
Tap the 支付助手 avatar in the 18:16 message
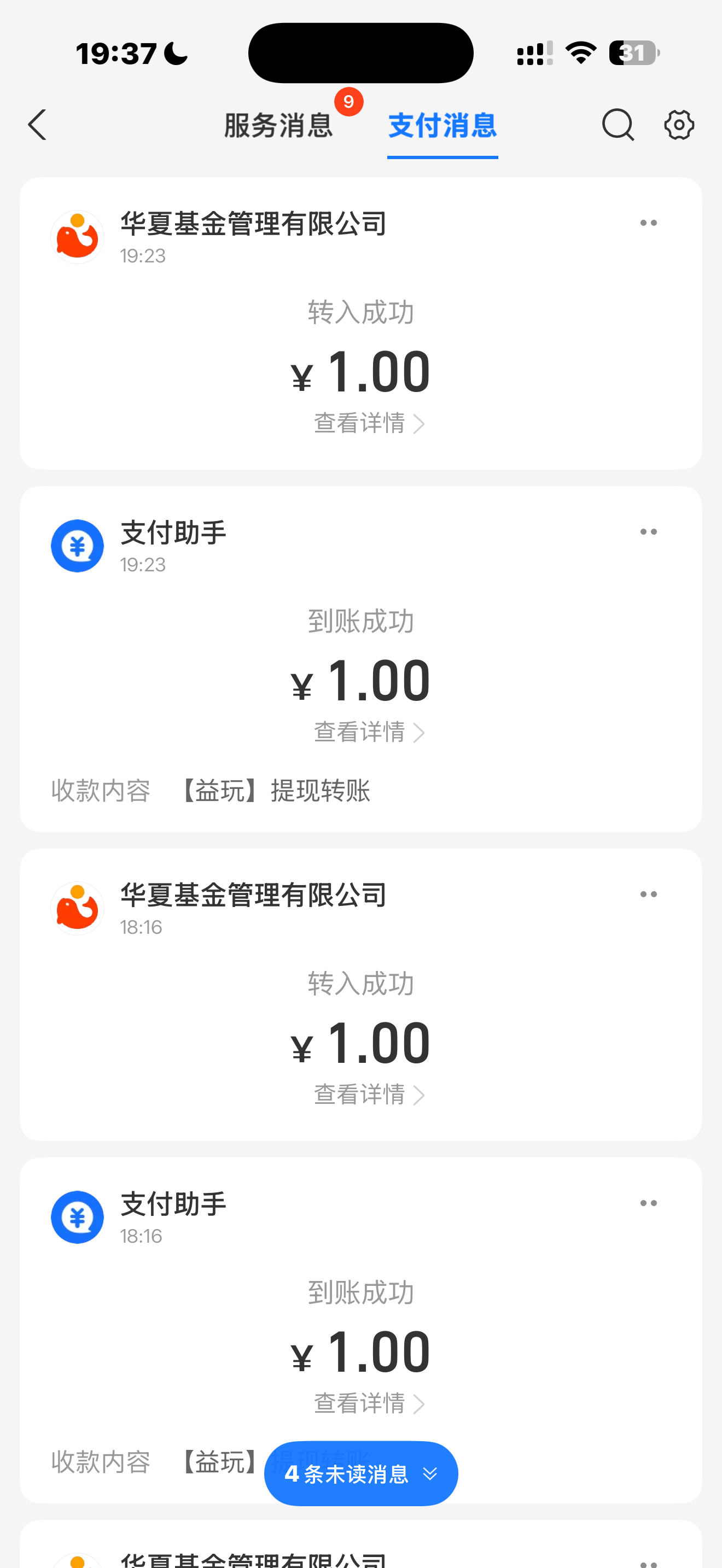(77, 1218)
